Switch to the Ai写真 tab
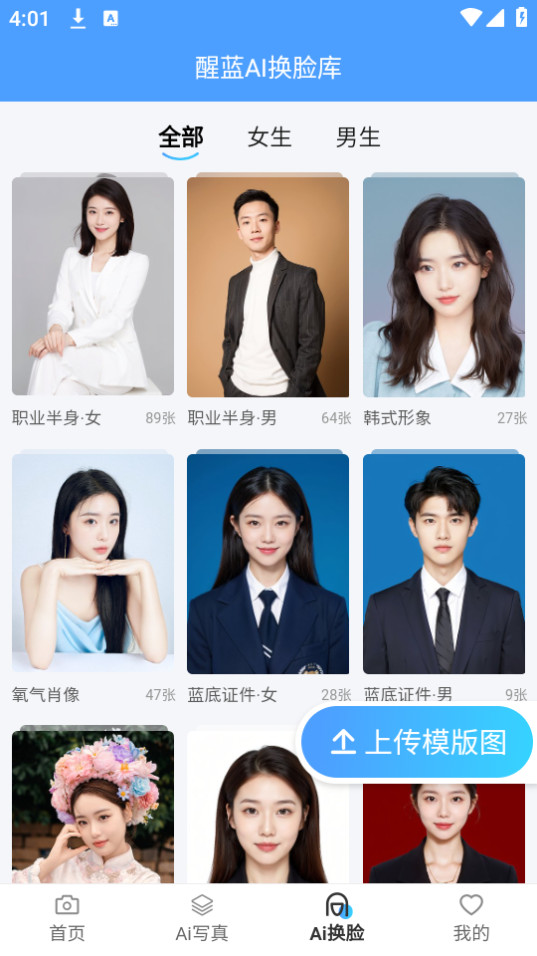 [x=202, y=919]
